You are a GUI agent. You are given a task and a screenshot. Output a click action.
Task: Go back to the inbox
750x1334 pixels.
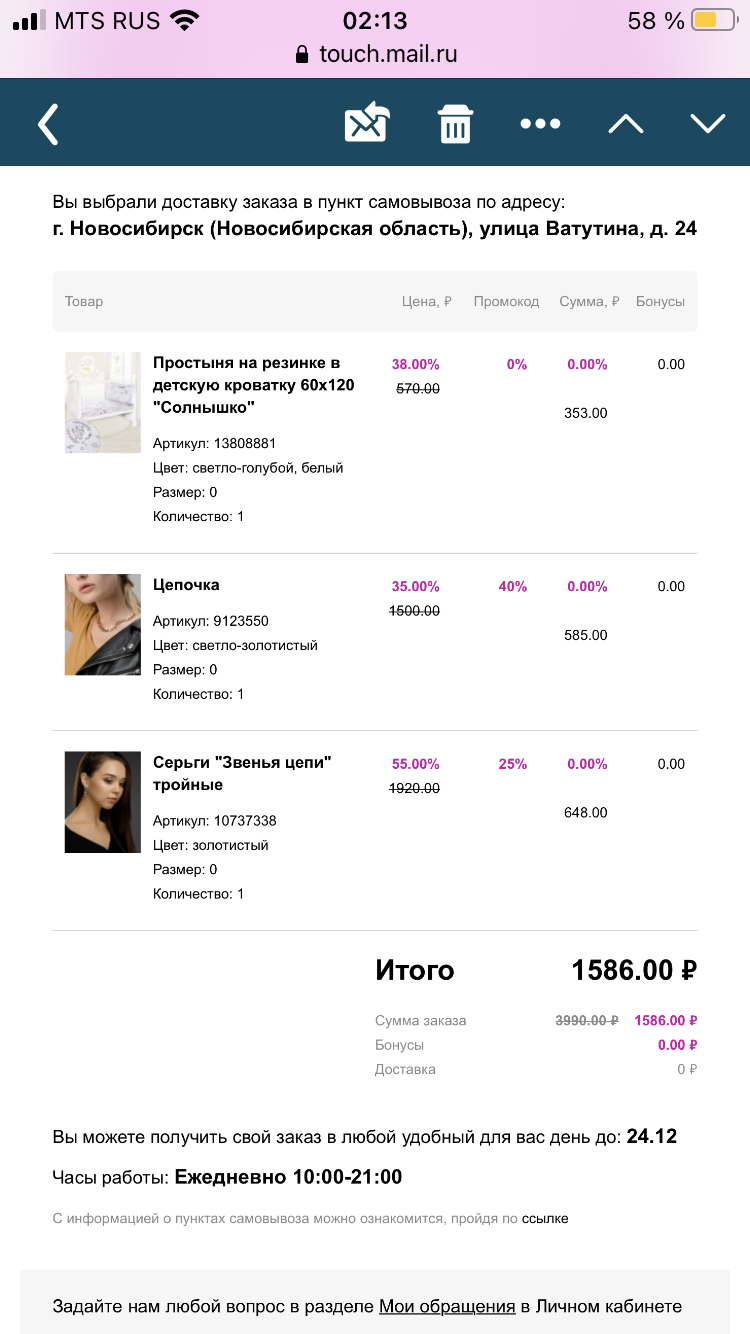48,124
